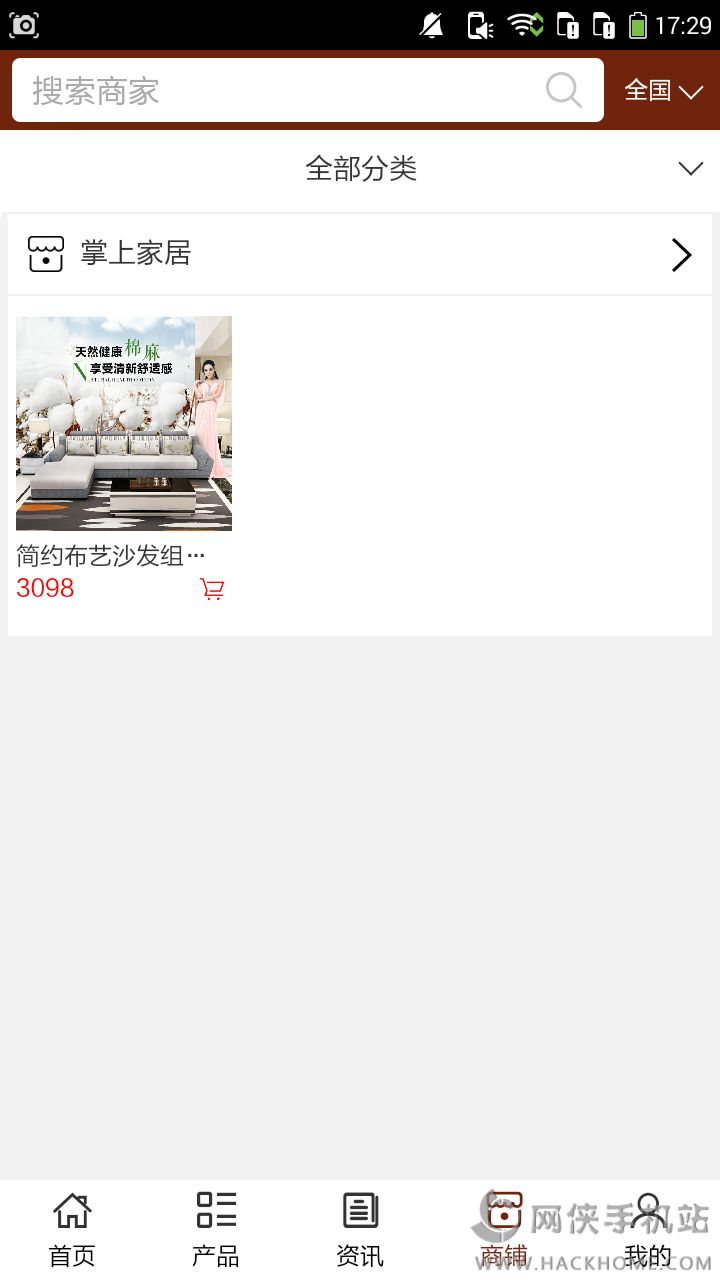Expand the 全部分类 category selector
The height and width of the screenshot is (1280, 720).
point(360,169)
